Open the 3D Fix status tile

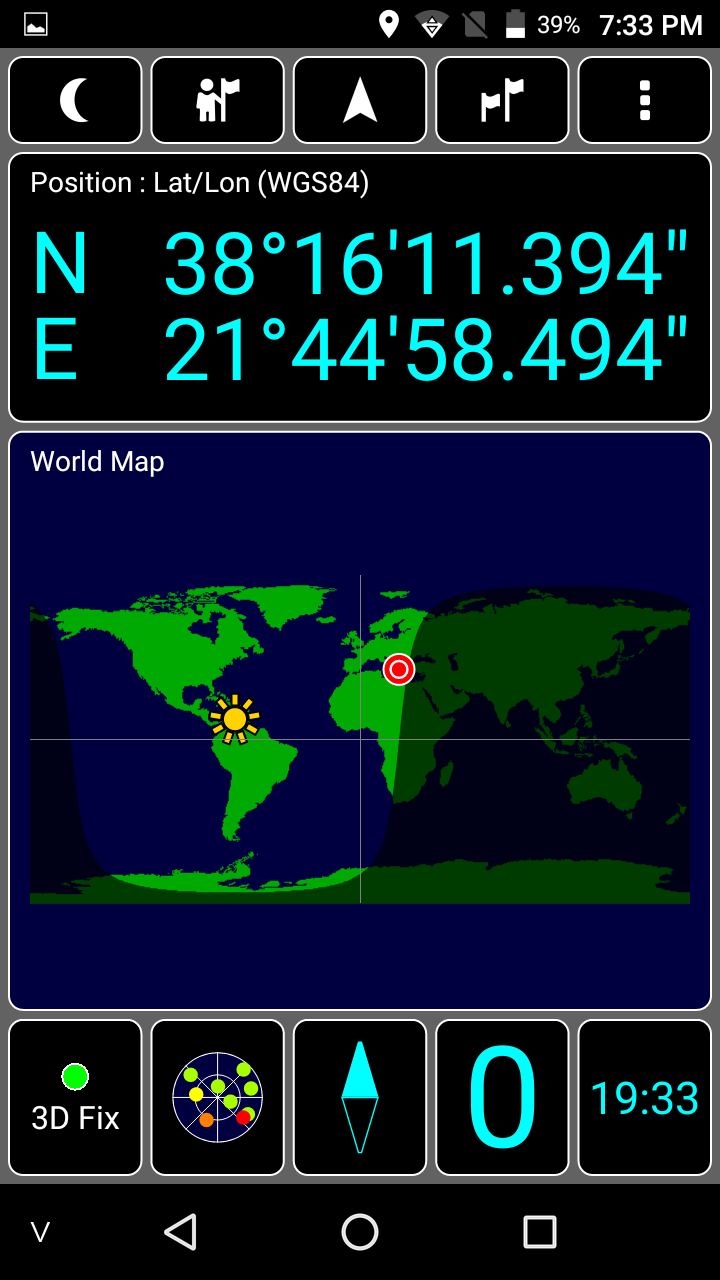pos(75,1097)
